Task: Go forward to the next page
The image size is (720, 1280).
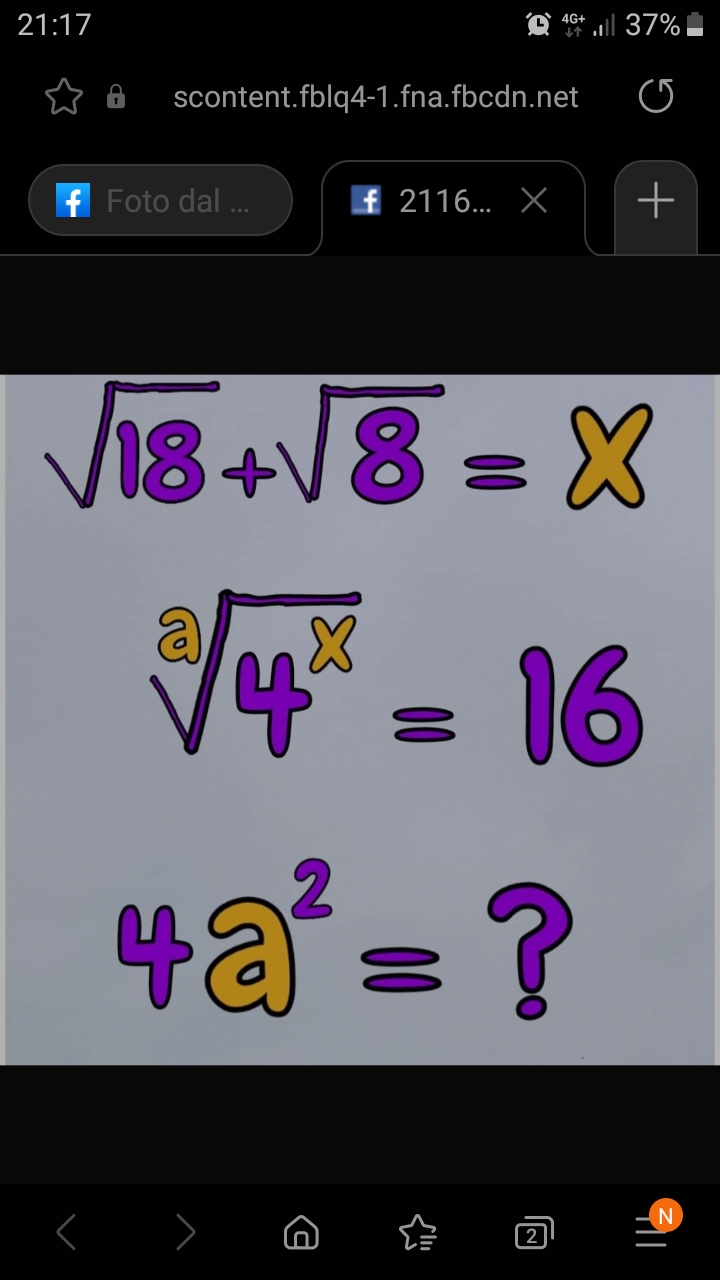Action: 186,1232
